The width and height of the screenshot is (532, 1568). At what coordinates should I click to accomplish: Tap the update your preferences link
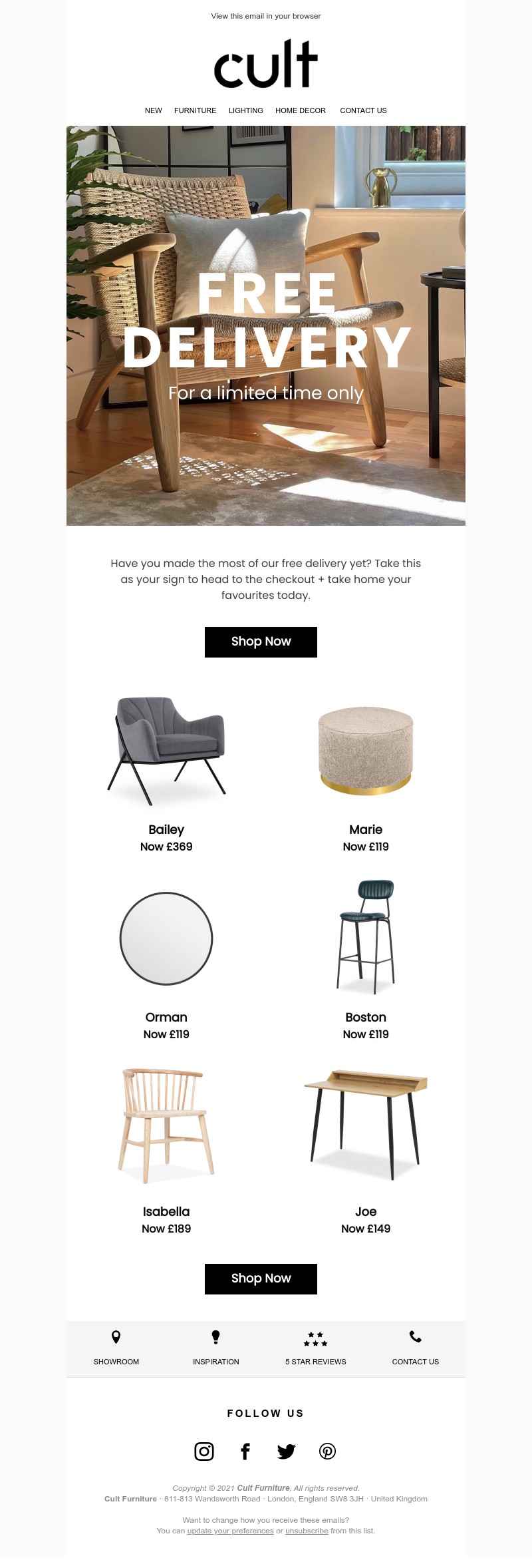(x=230, y=1531)
